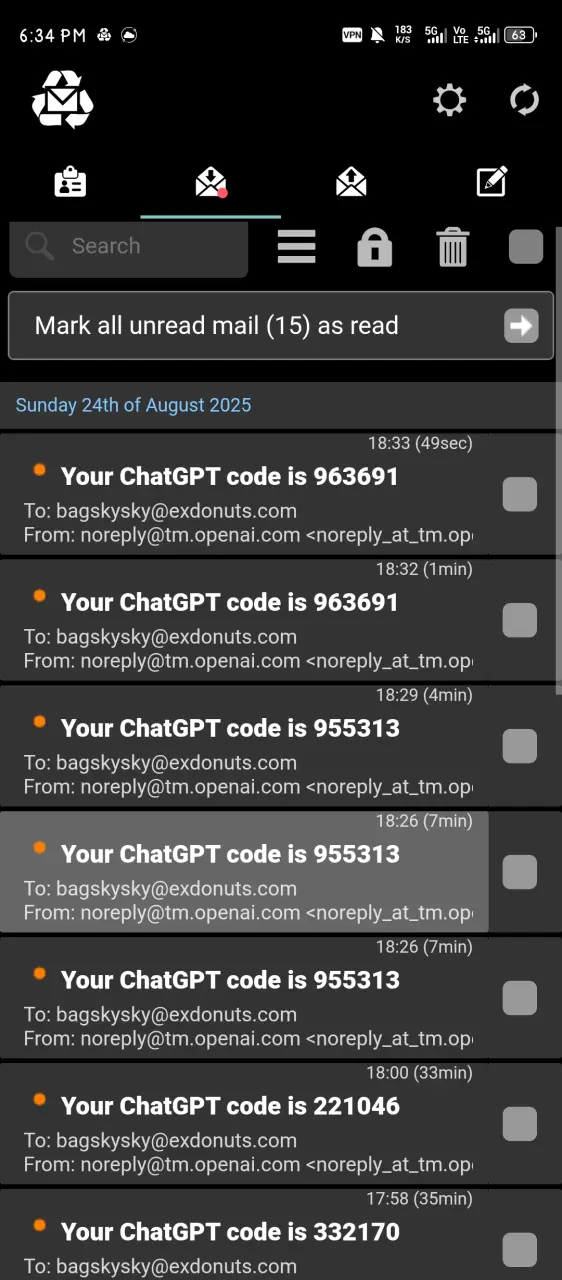Open the three-line list menu
This screenshot has width=562, height=1280.
click(x=296, y=247)
